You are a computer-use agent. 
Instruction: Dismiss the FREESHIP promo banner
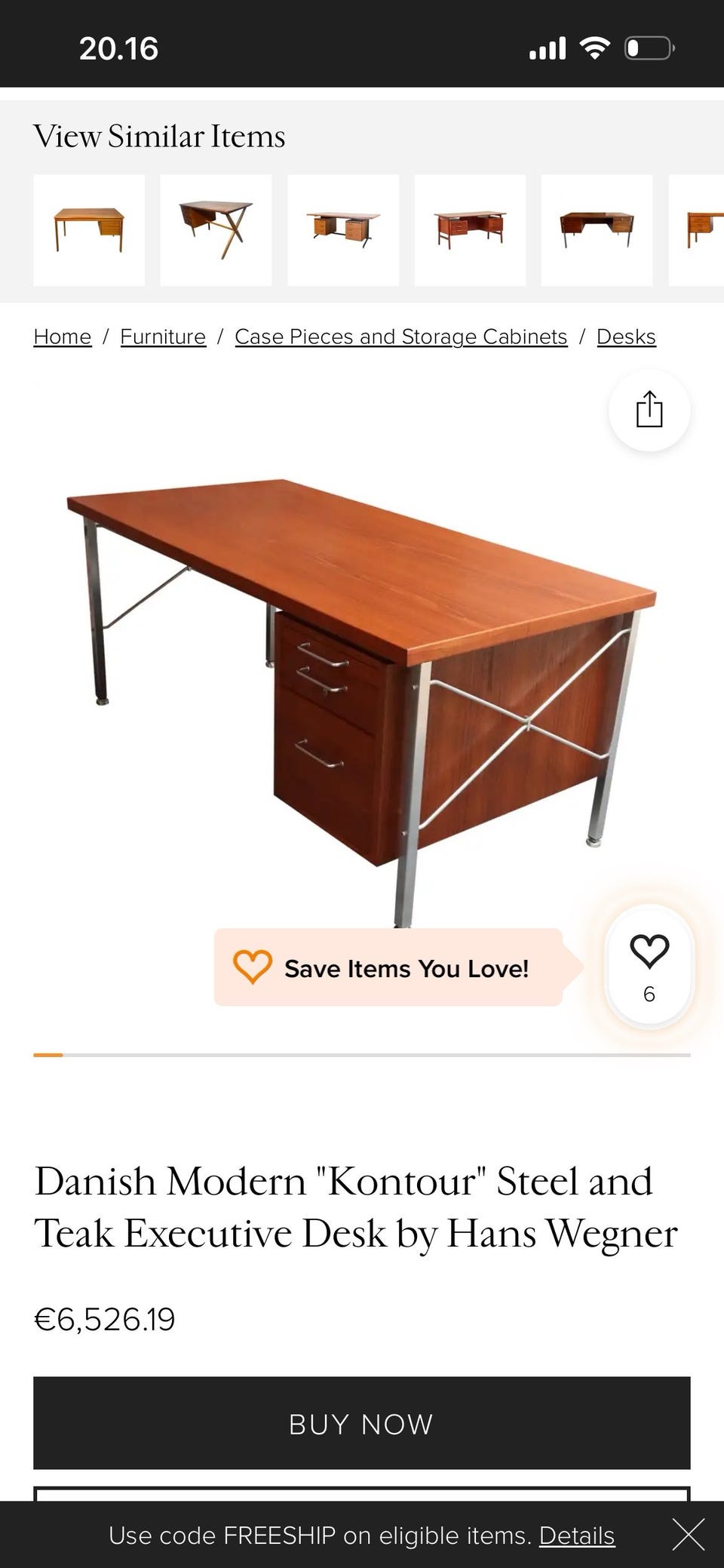(688, 1535)
